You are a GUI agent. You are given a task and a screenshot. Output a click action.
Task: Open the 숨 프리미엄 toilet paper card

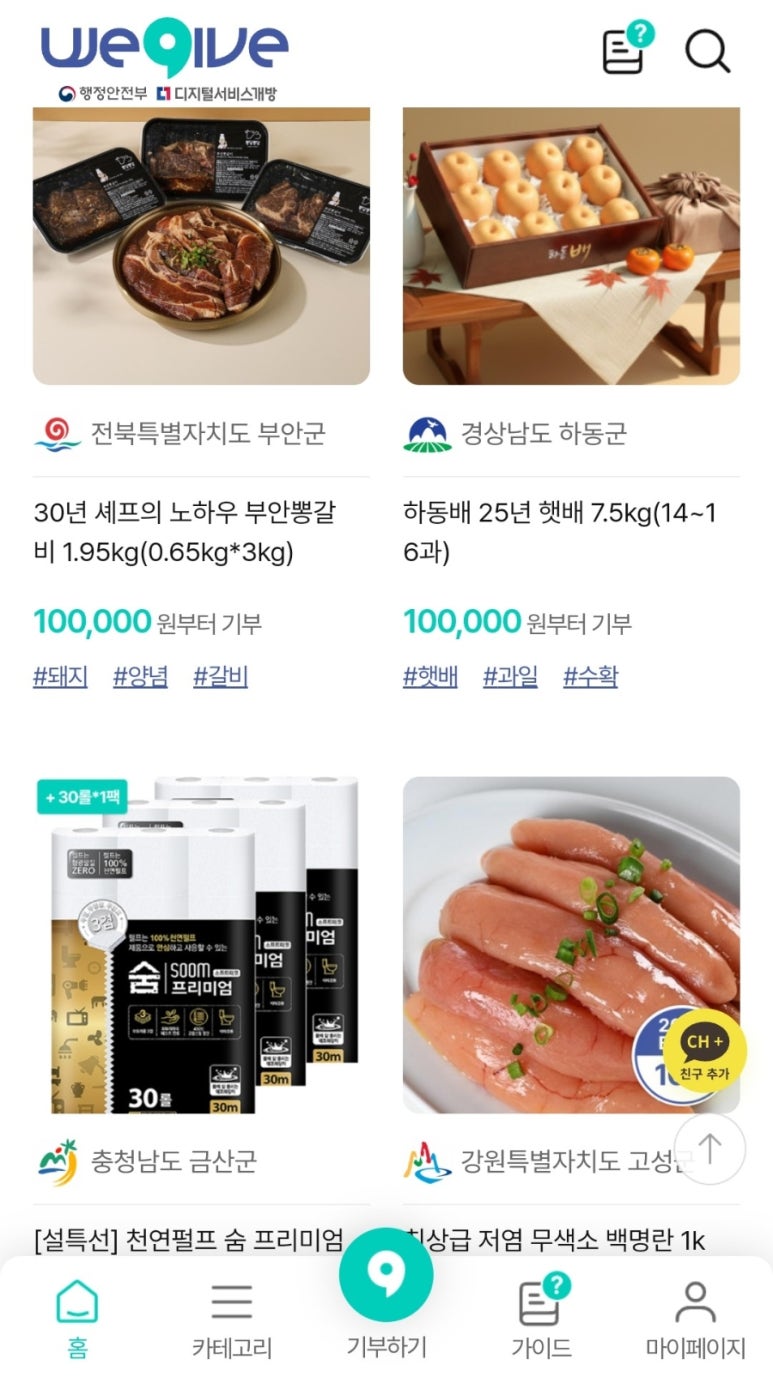(x=201, y=945)
